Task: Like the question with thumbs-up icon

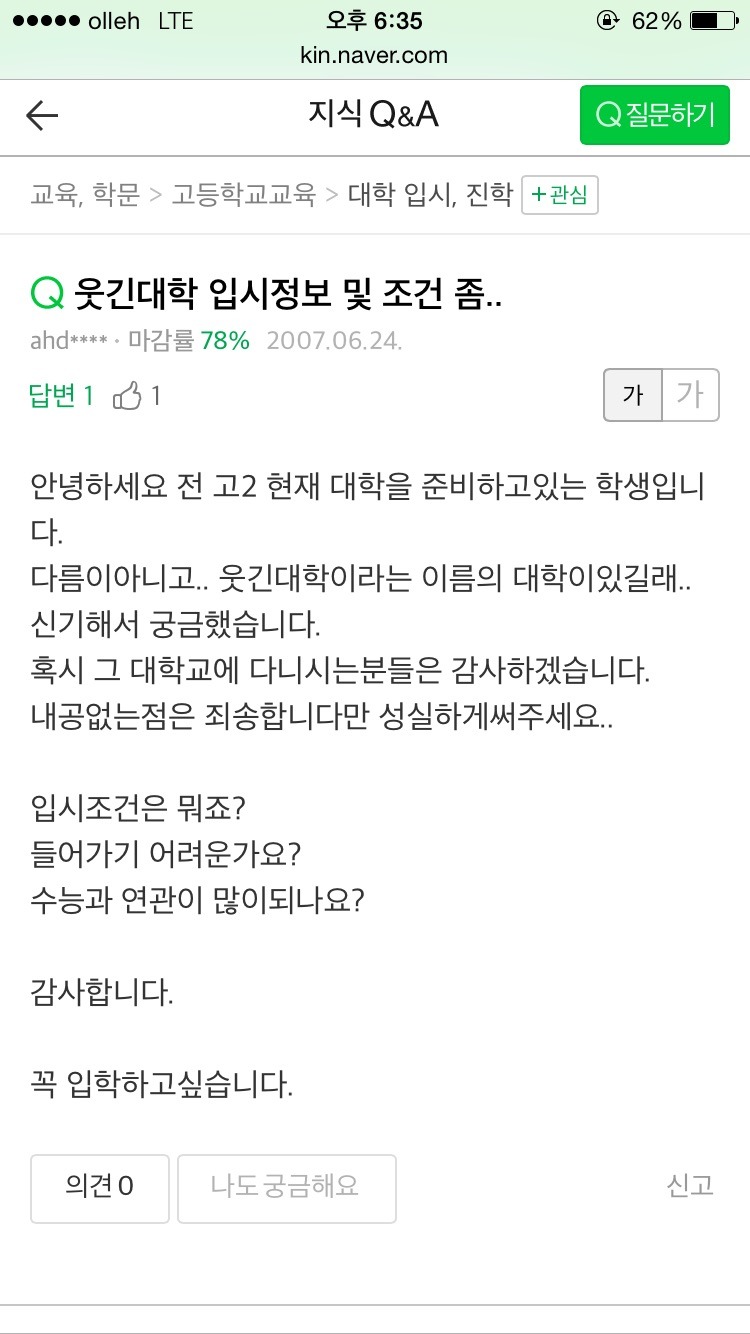Action: [127, 396]
